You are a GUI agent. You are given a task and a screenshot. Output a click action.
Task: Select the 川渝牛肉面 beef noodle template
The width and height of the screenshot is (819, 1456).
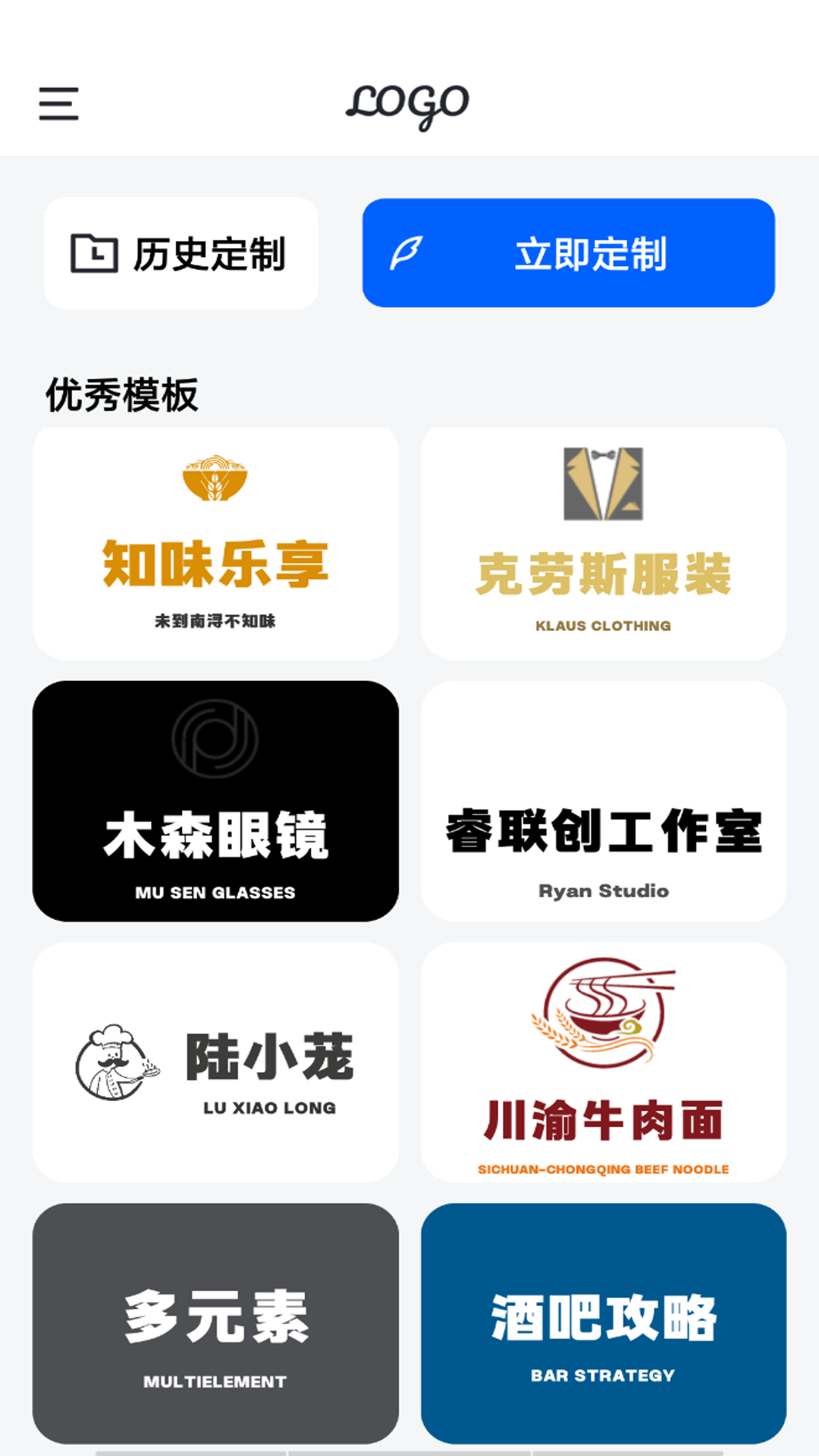coord(604,1062)
